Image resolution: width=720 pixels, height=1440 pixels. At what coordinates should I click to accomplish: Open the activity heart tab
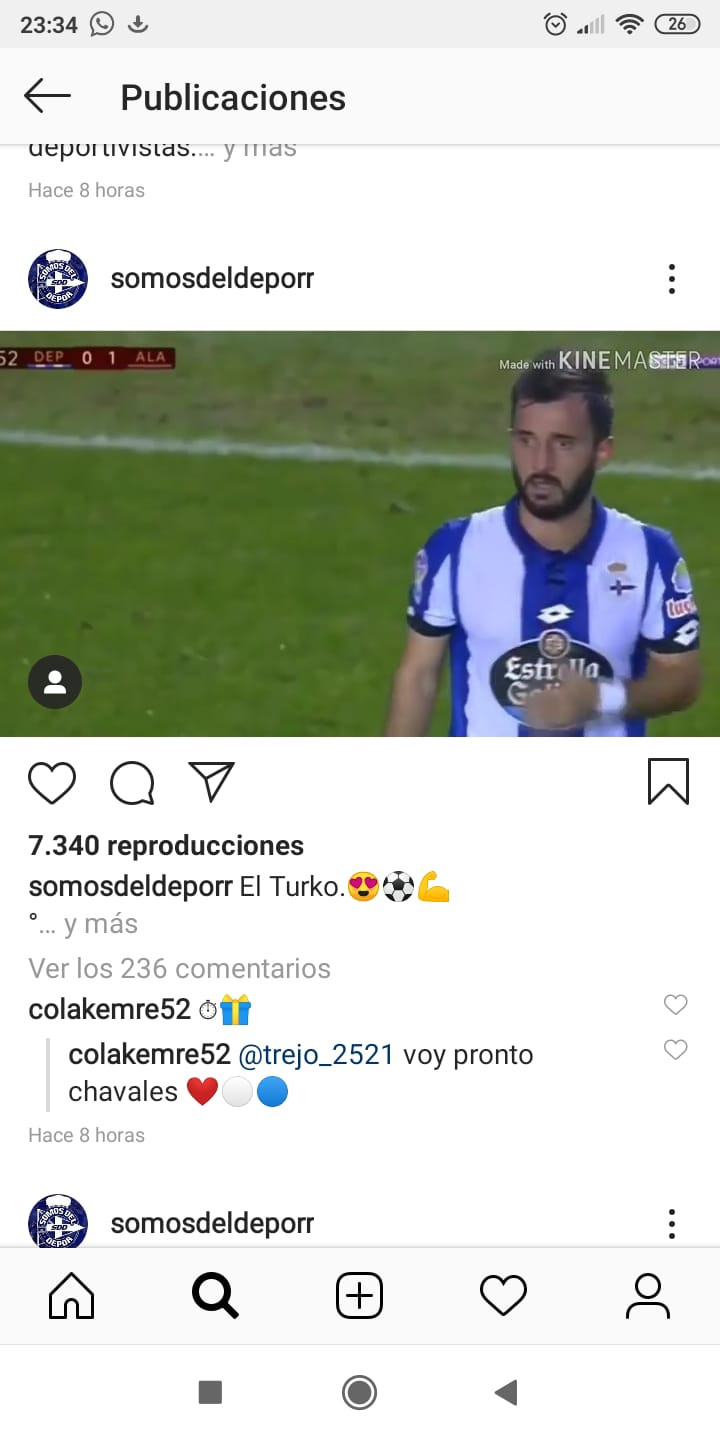(503, 1296)
